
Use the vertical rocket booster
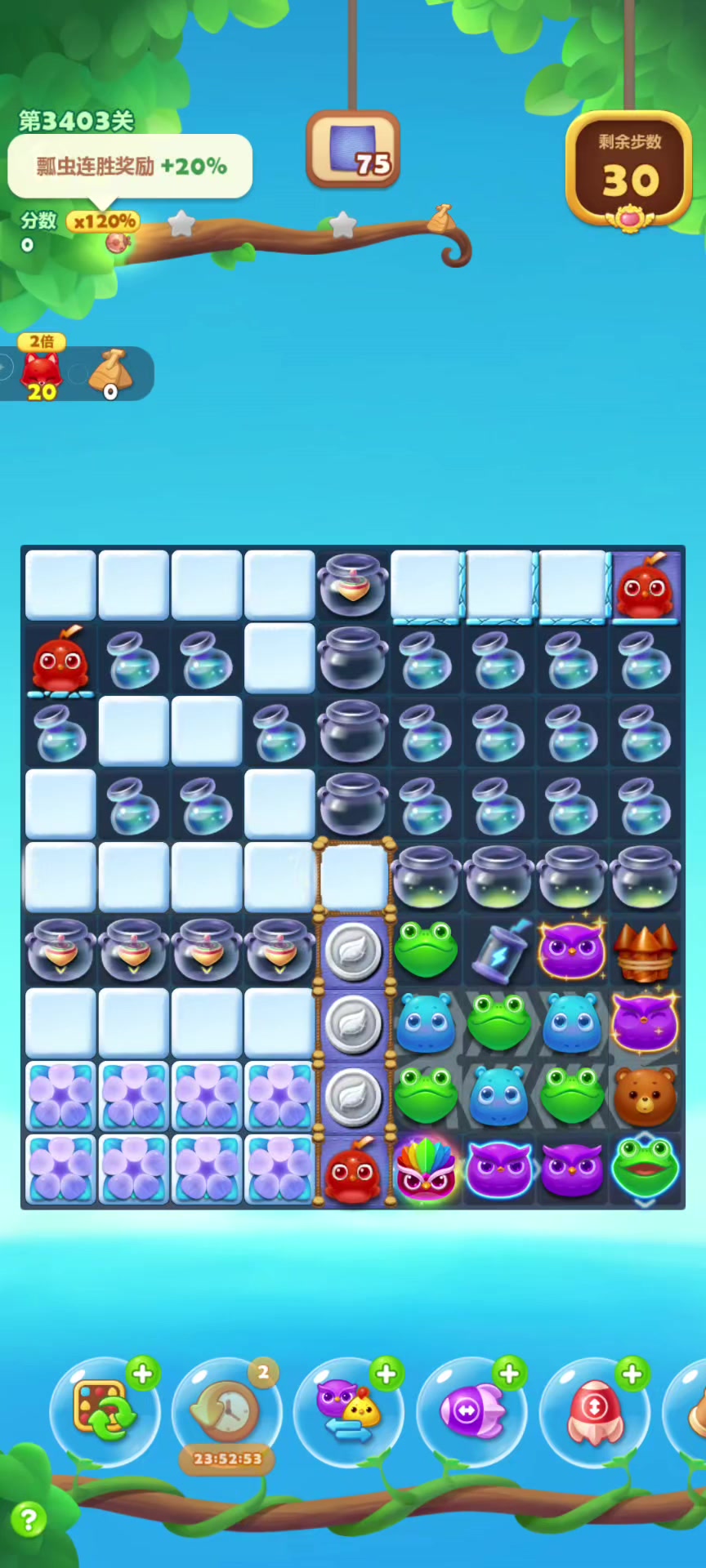point(594,1412)
